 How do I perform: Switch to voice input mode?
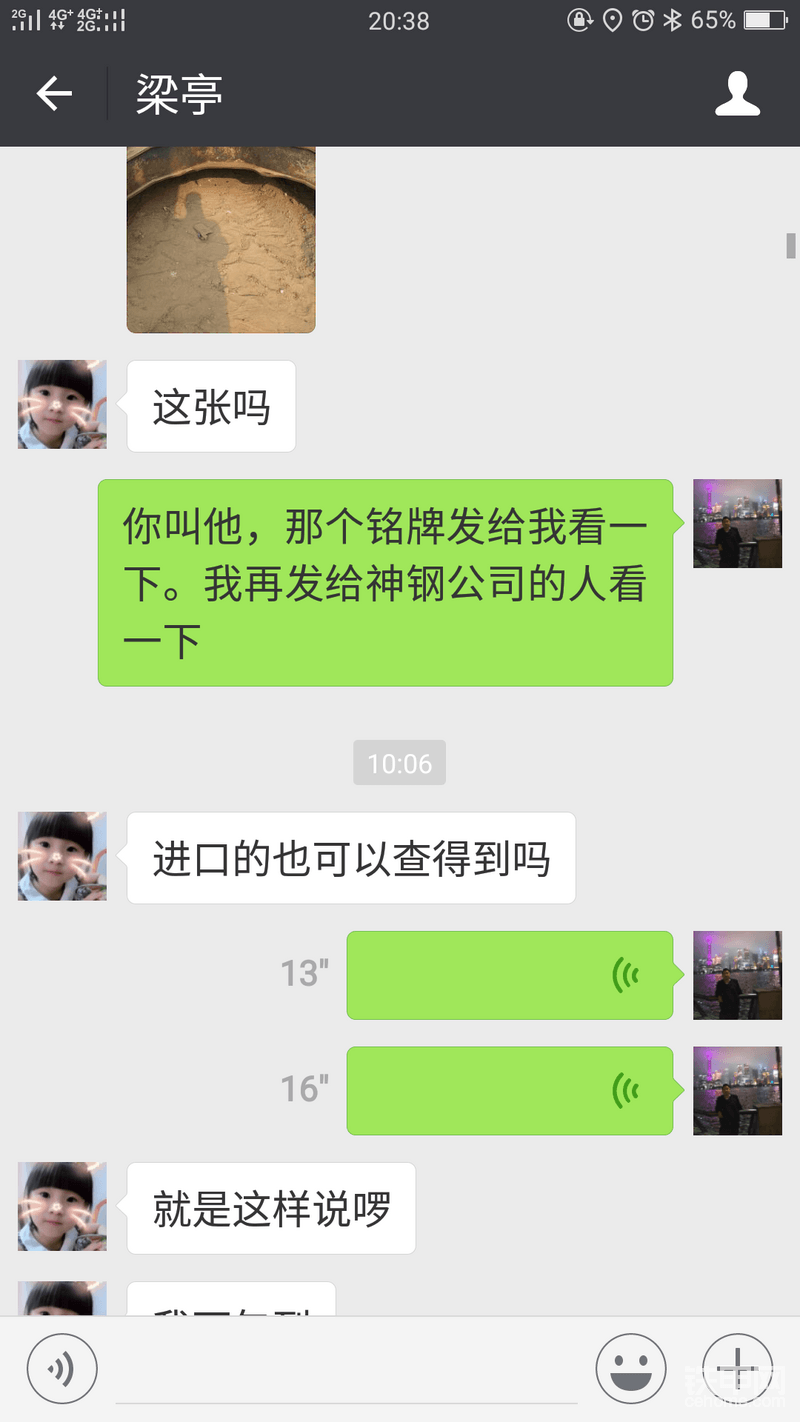[x=62, y=1369]
